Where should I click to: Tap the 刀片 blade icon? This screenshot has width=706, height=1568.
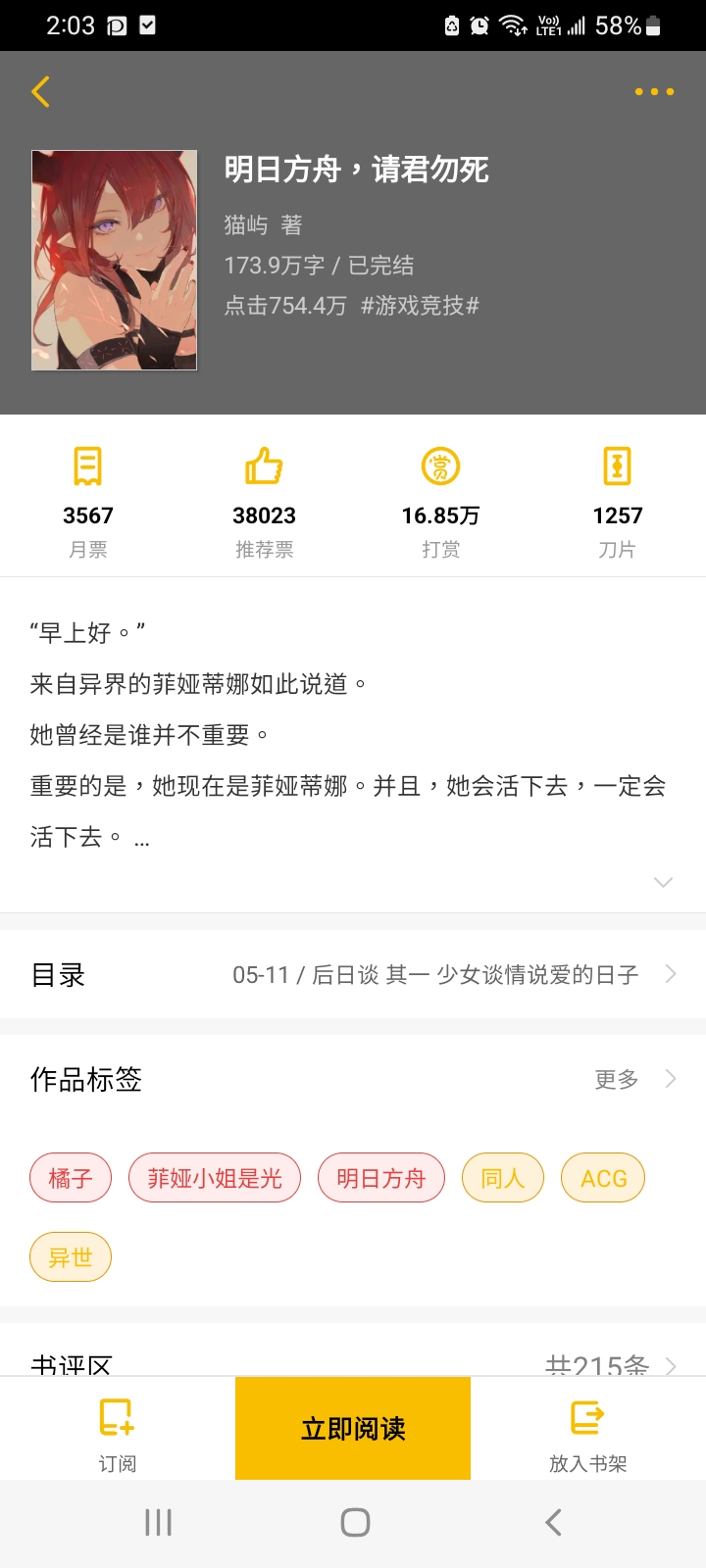click(x=617, y=466)
